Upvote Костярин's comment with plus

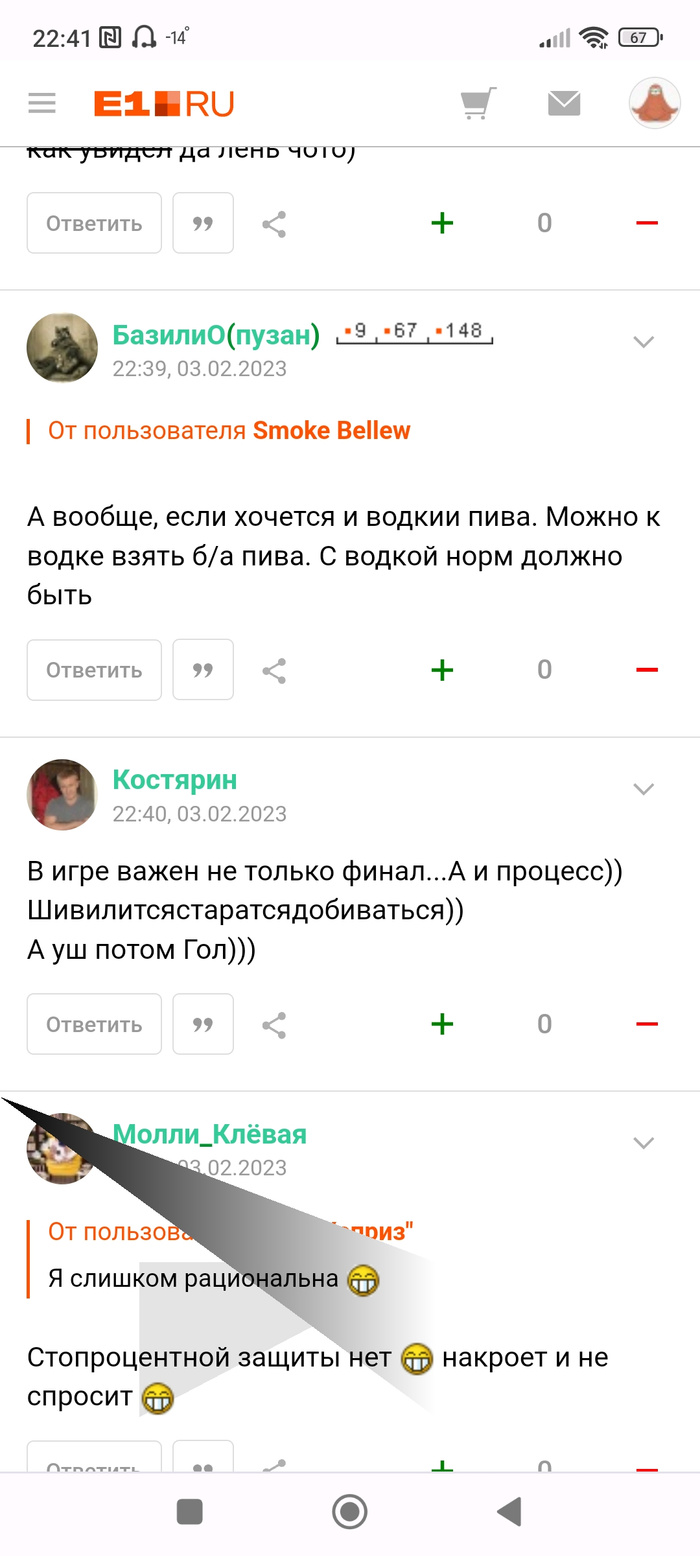(442, 1024)
